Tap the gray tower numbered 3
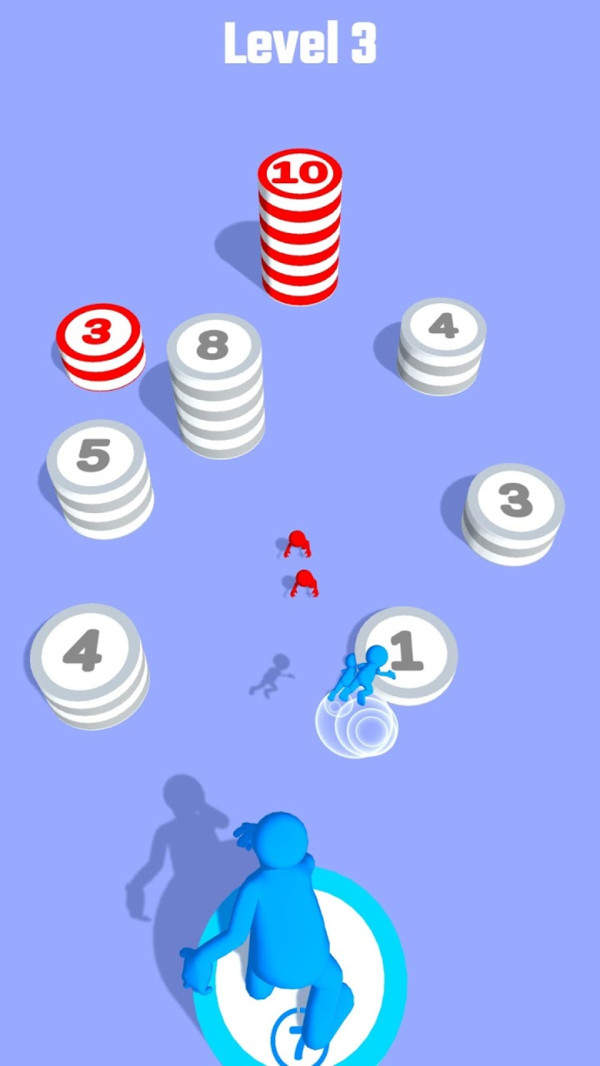 pos(514,513)
